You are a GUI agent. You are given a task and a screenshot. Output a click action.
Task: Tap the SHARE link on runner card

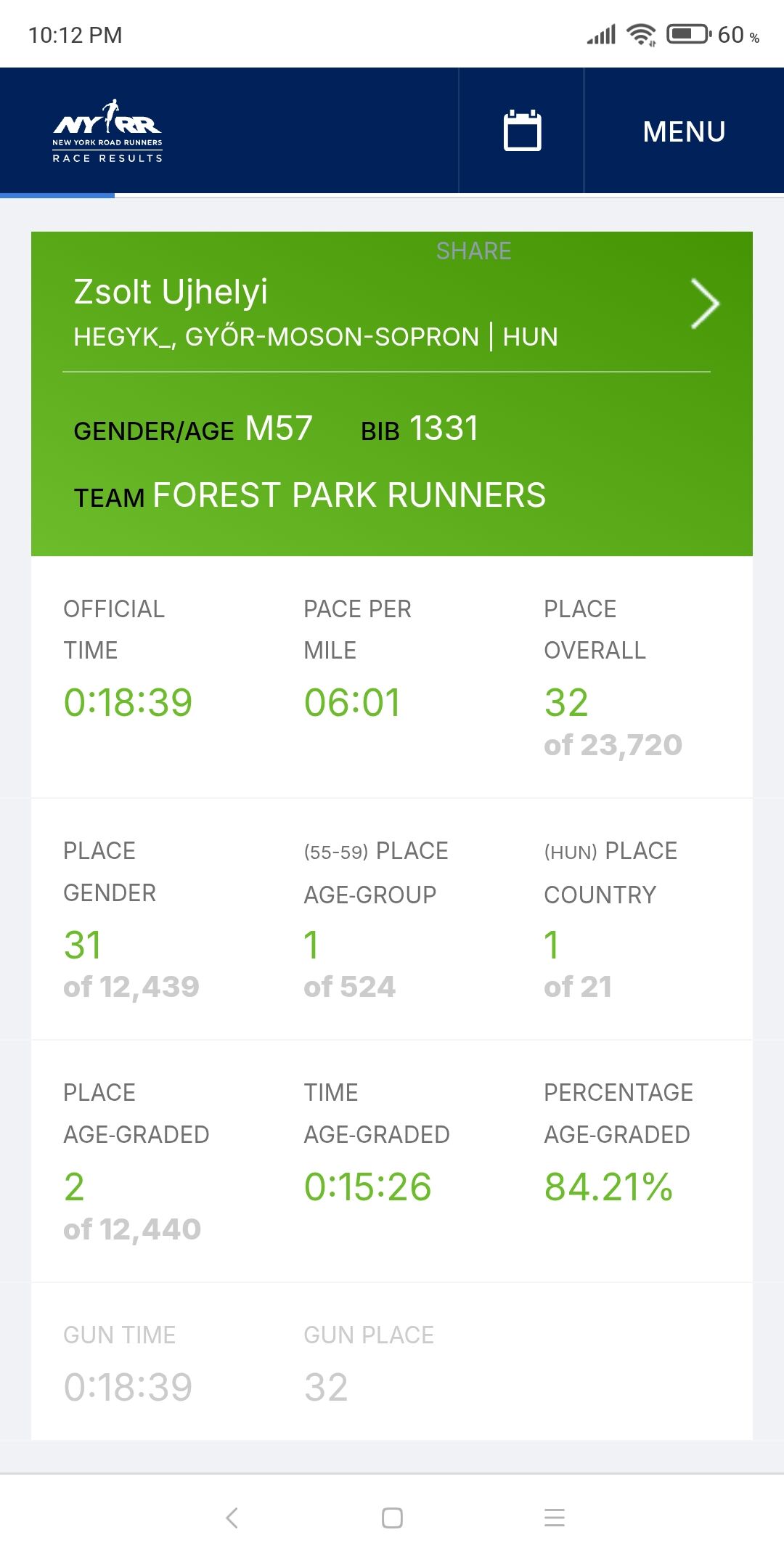click(x=473, y=251)
